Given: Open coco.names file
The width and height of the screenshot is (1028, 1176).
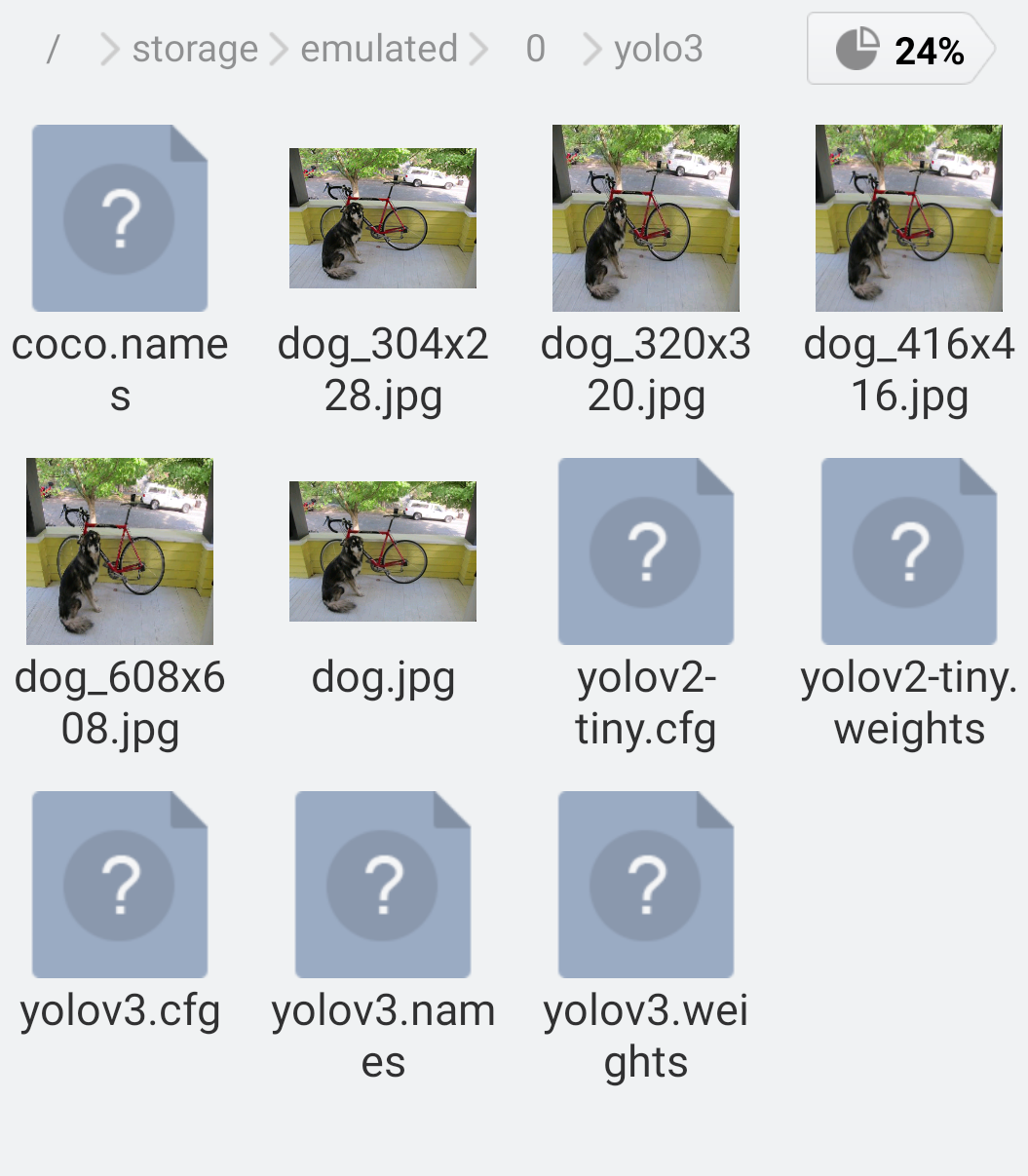Looking at the screenshot, I should point(120,218).
